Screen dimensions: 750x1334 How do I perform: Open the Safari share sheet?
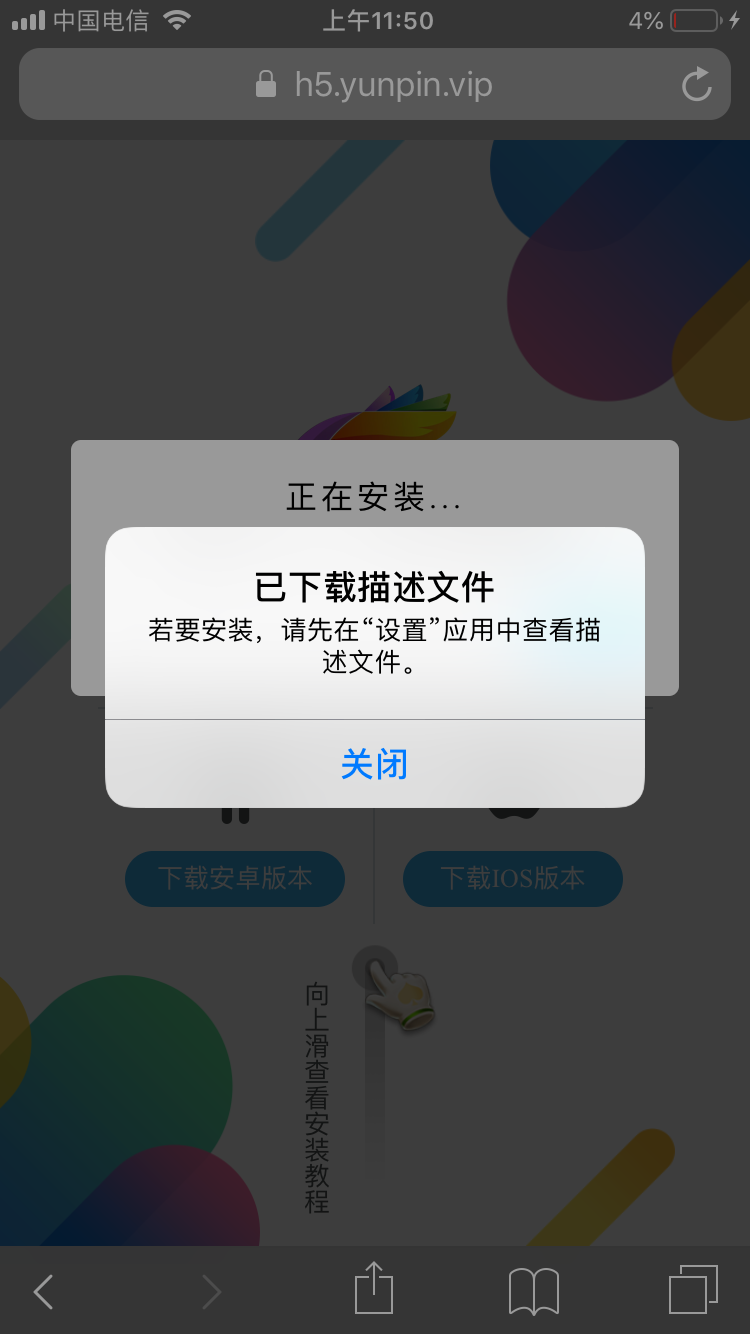pyautogui.click(x=374, y=1289)
